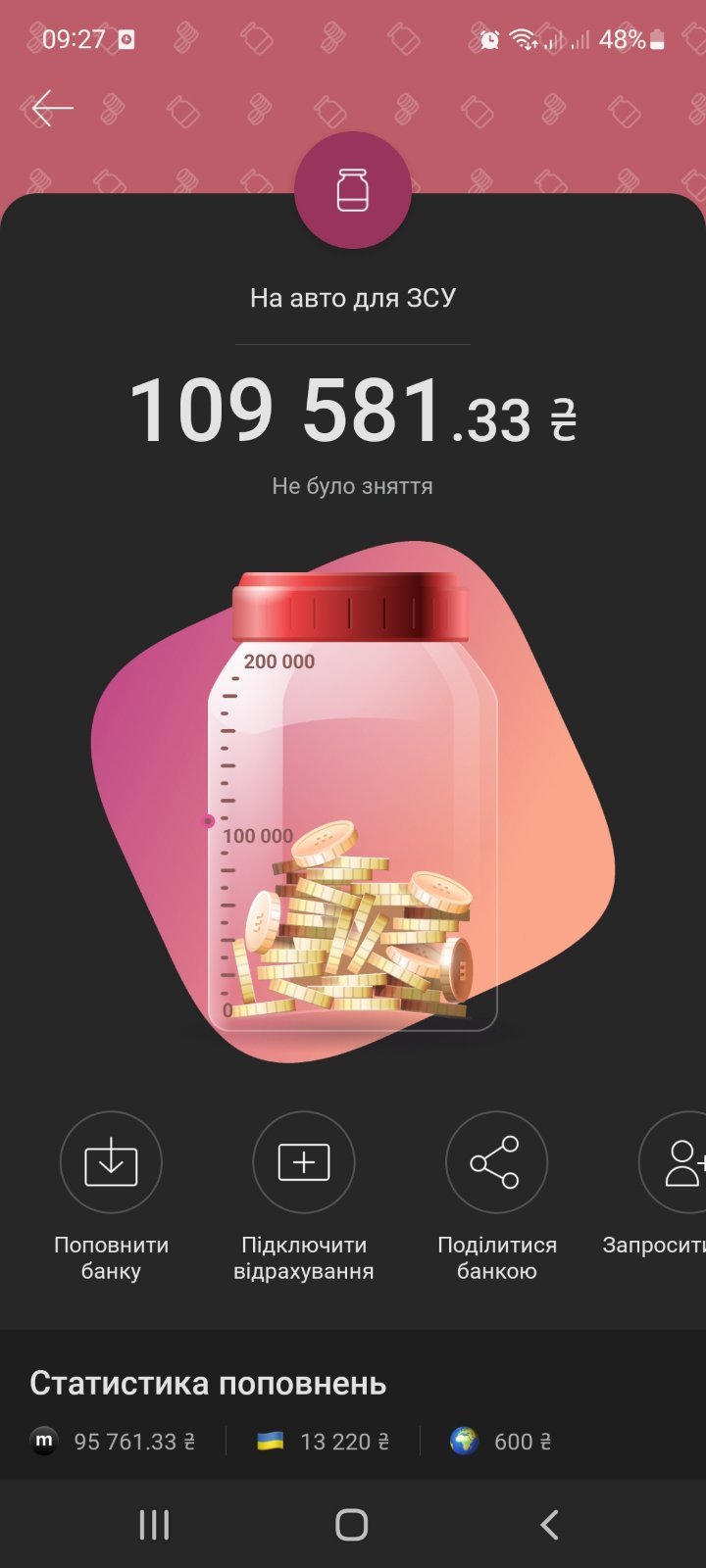Open Підключити відрахування option
The width and height of the screenshot is (706, 1568).
304,1162
